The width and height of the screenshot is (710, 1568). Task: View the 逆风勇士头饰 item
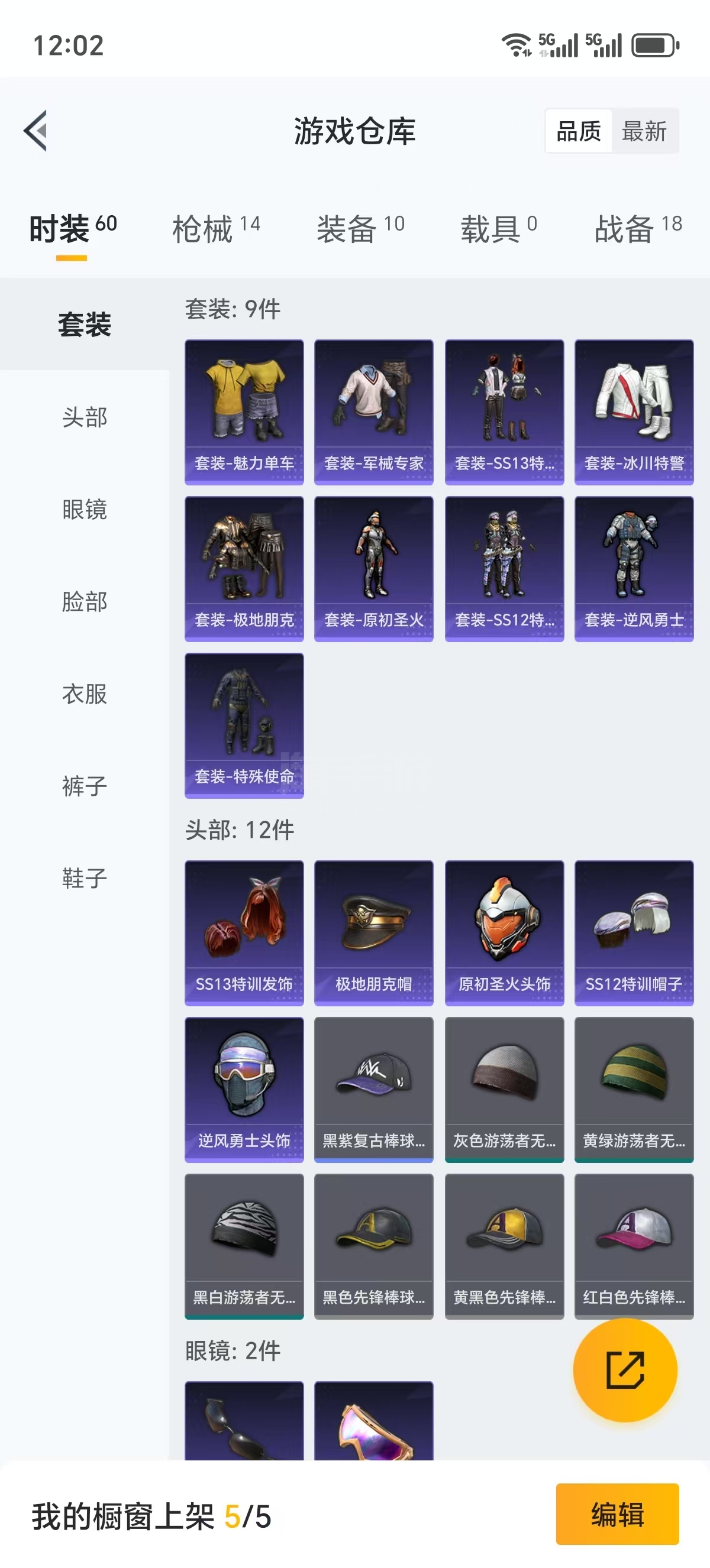pyautogui.click(x=244, y=1089)
